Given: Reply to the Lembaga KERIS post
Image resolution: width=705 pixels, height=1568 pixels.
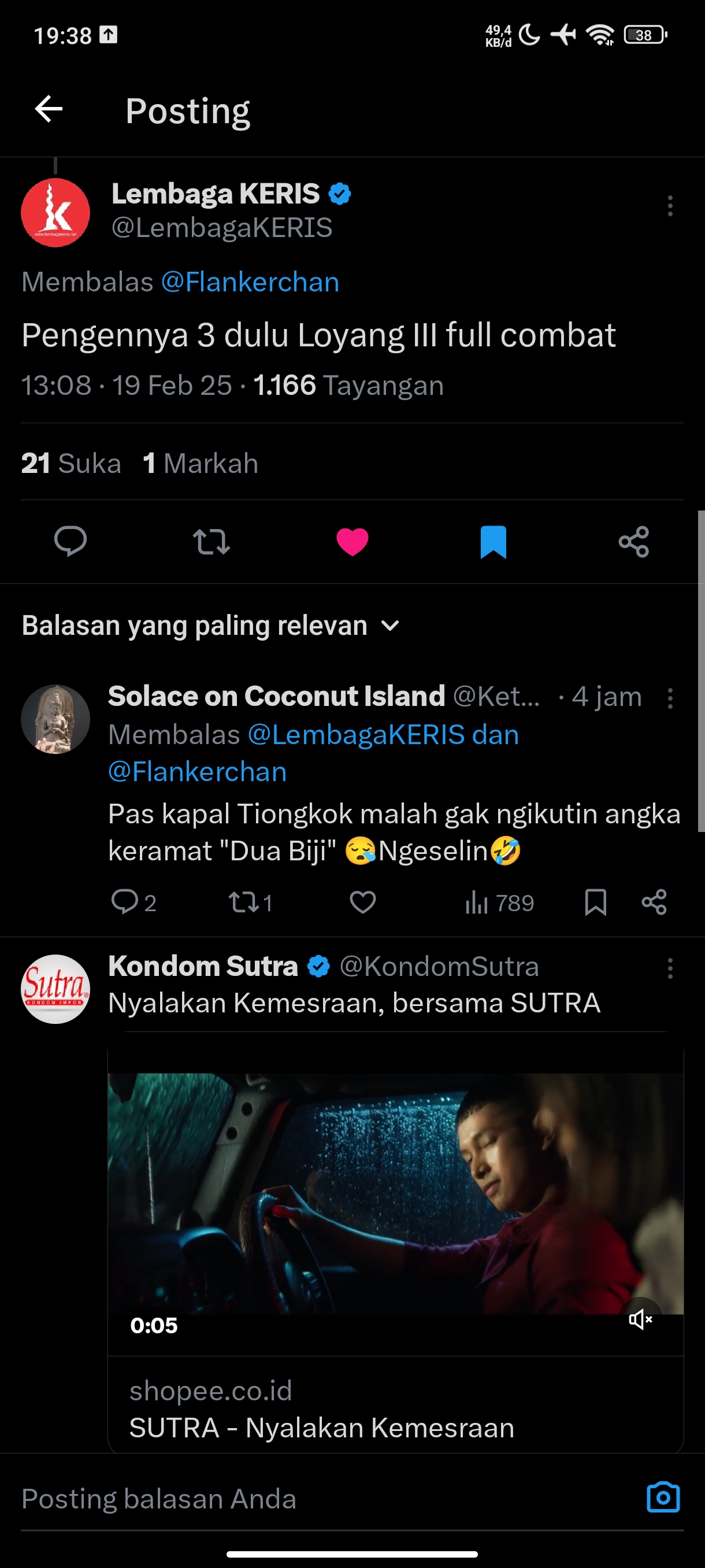Looking at the screenshot, I should (70, 541).
